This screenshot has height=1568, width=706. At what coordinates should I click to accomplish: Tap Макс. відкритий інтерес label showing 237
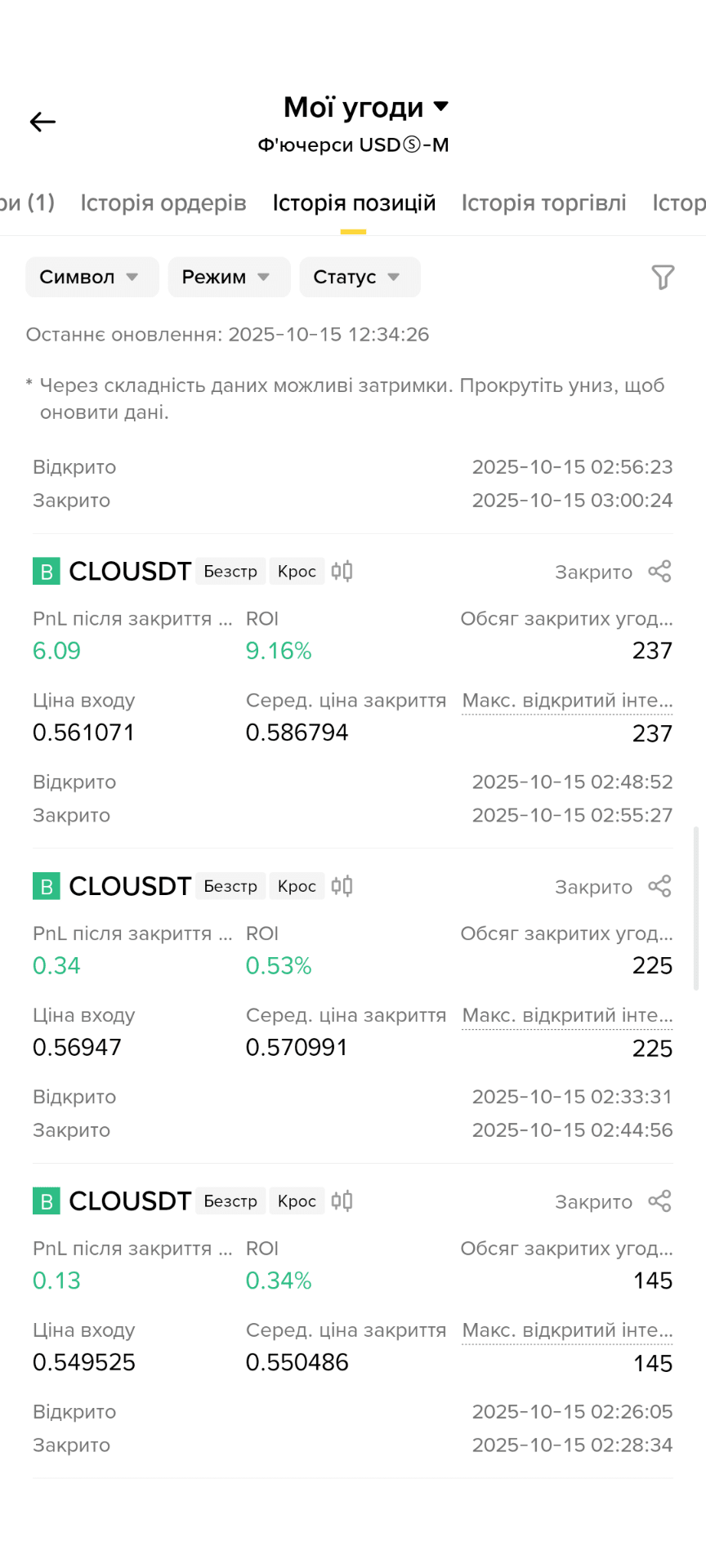click(x=567, y=701)
